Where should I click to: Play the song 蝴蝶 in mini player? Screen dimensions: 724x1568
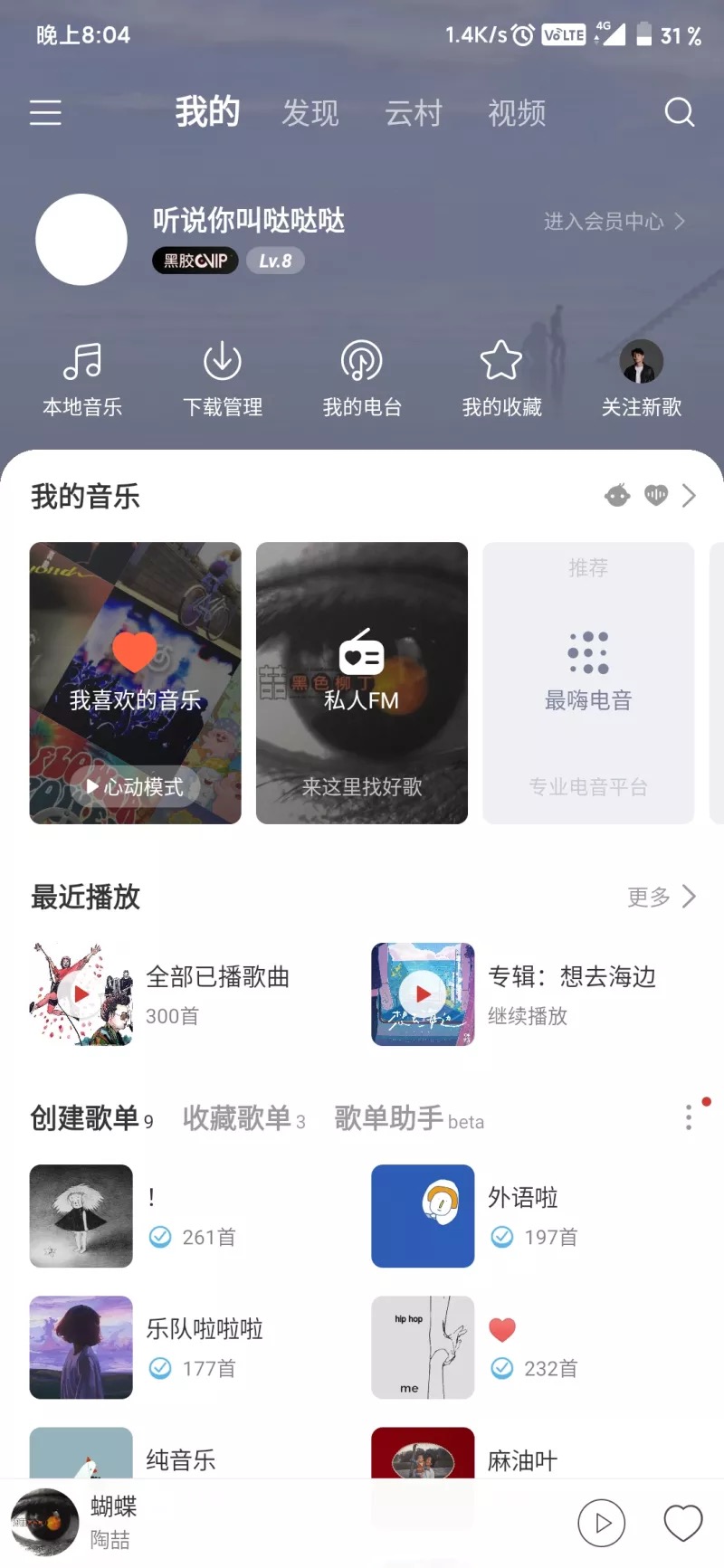[x=601, y=1524]
